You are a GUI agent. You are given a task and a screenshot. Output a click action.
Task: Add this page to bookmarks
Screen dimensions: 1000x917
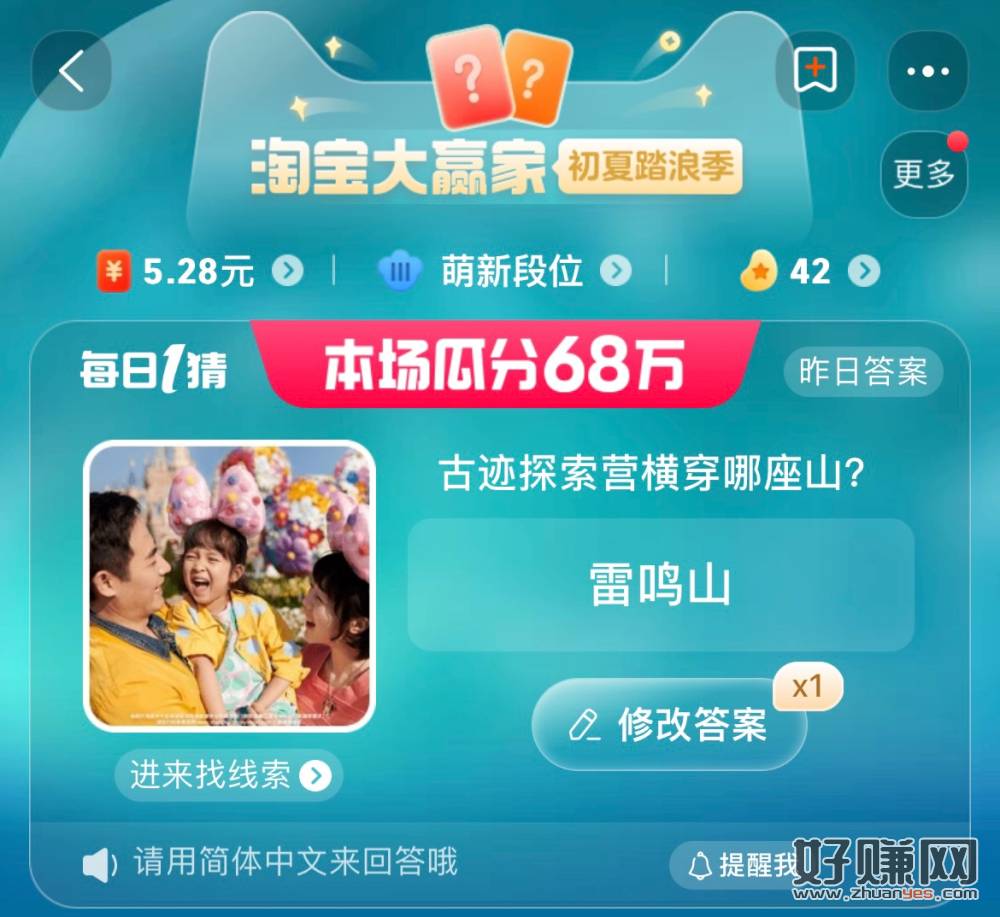pos(815,72)
